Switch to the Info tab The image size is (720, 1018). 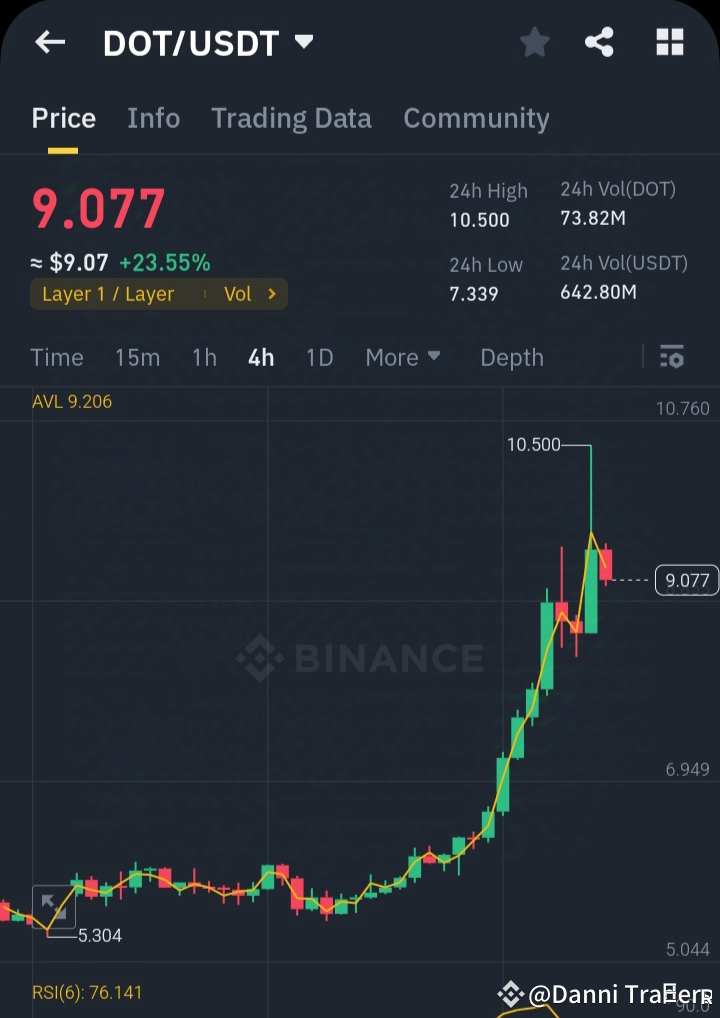[x=153, y=118]
